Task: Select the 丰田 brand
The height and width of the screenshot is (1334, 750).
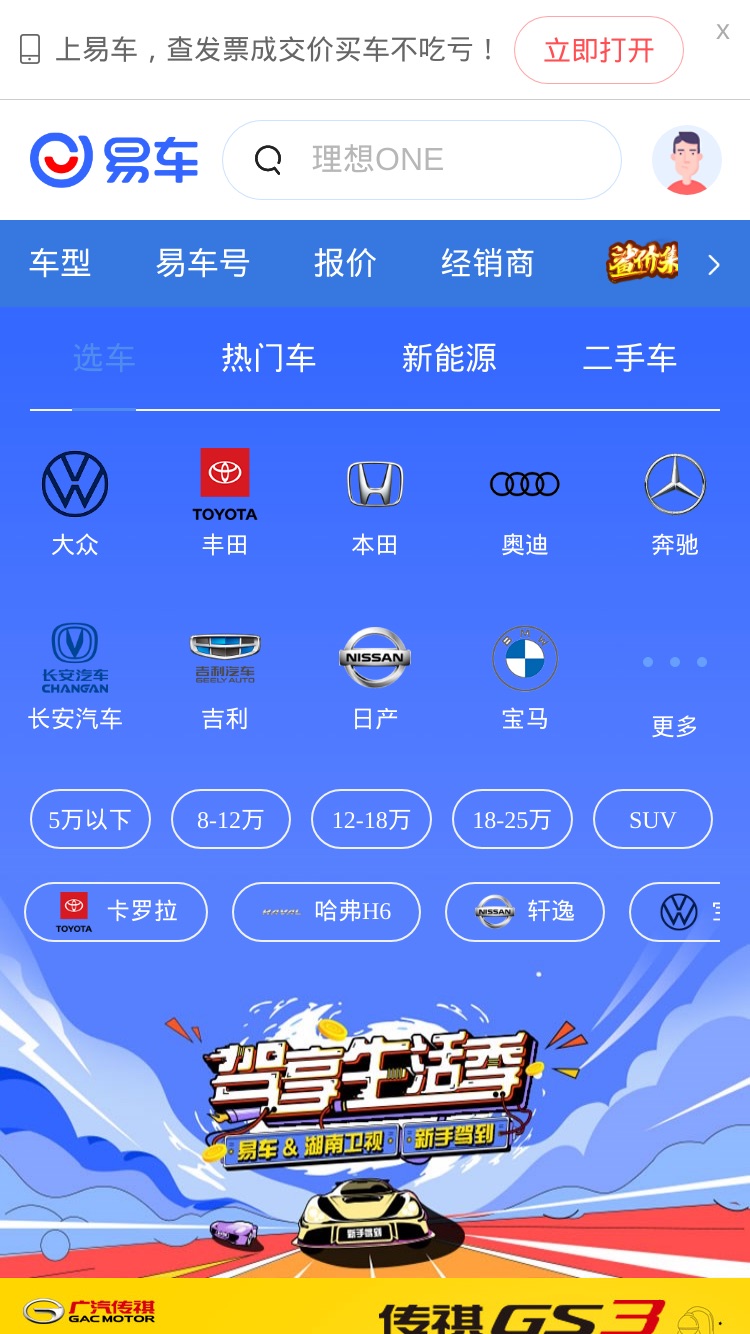Action: point(225,504)
